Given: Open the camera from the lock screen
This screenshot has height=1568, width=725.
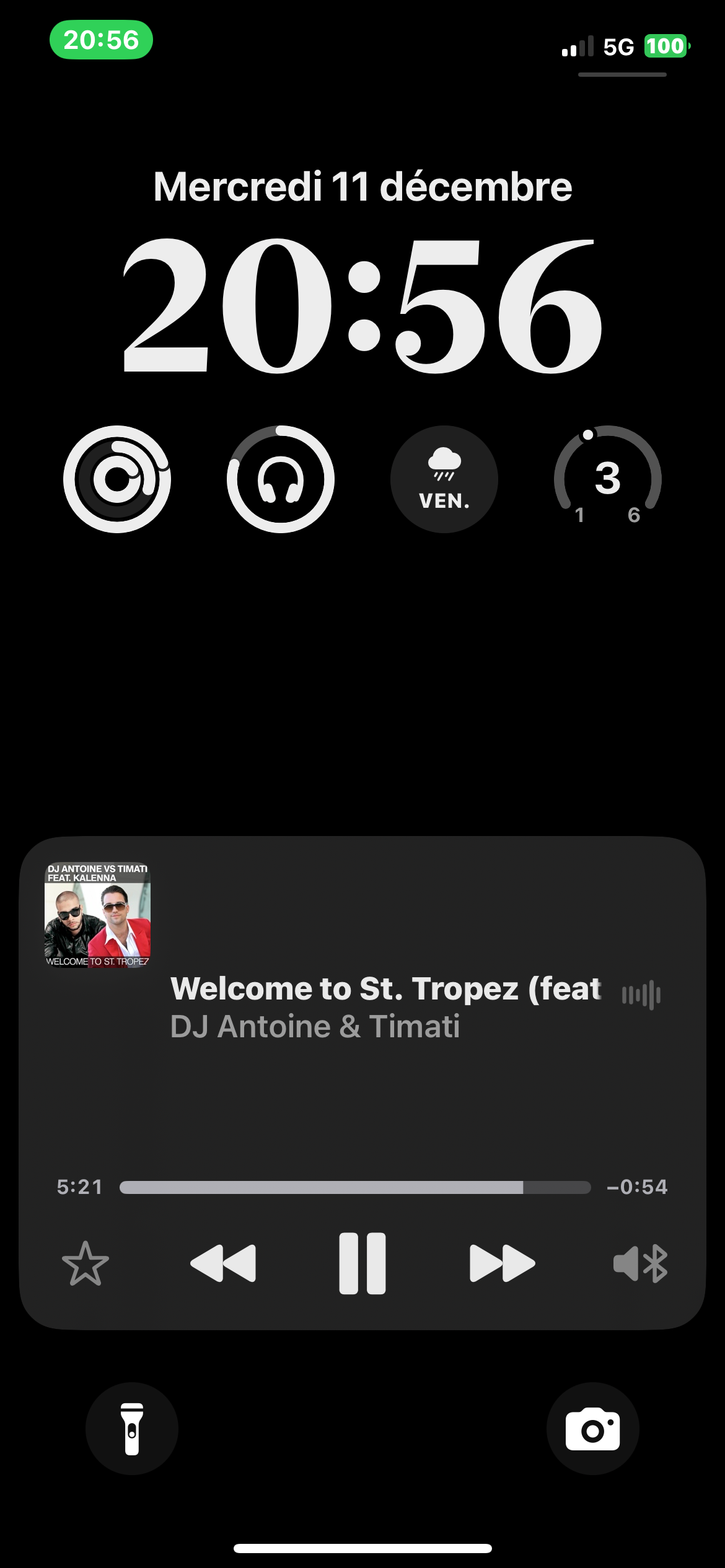Looking at the screenshot, I should pos(592,1429).
